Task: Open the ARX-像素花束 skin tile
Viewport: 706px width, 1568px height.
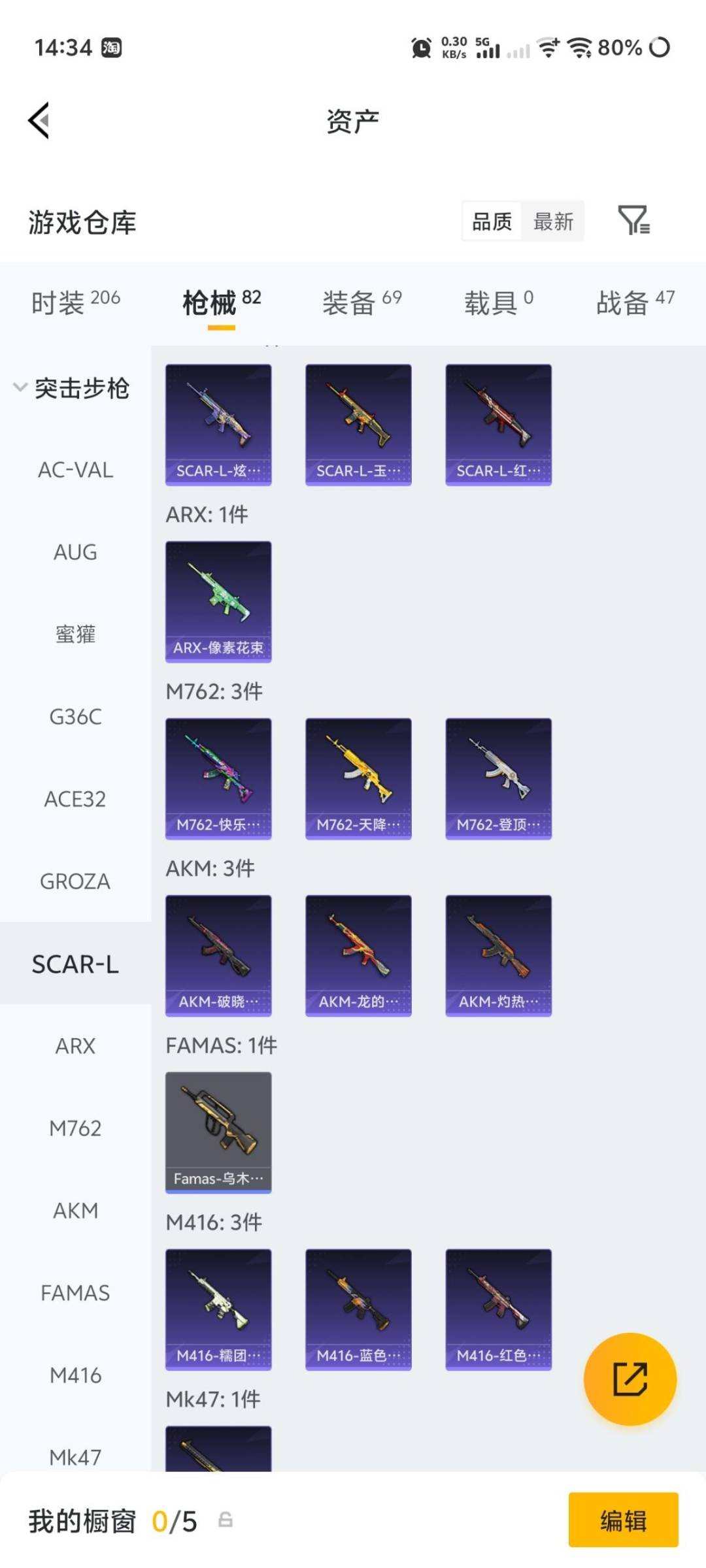Action: pyautogui.click(x=218, y=601)
